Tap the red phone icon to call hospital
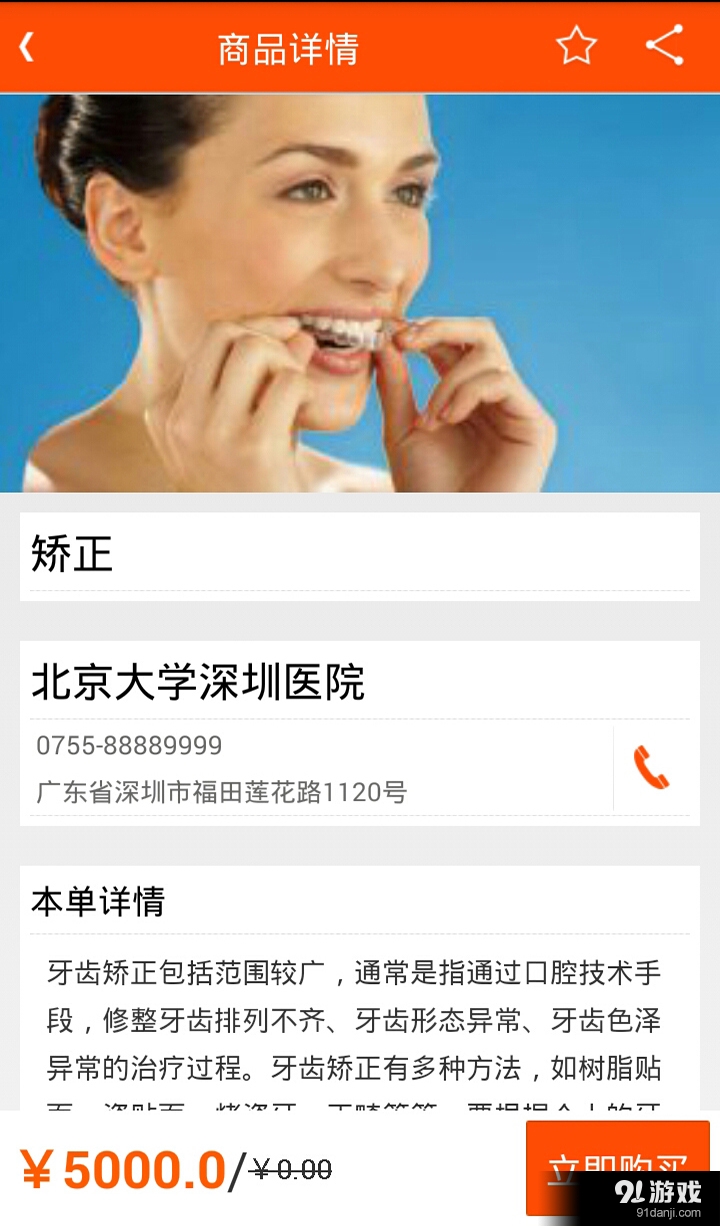 [649, 768]
